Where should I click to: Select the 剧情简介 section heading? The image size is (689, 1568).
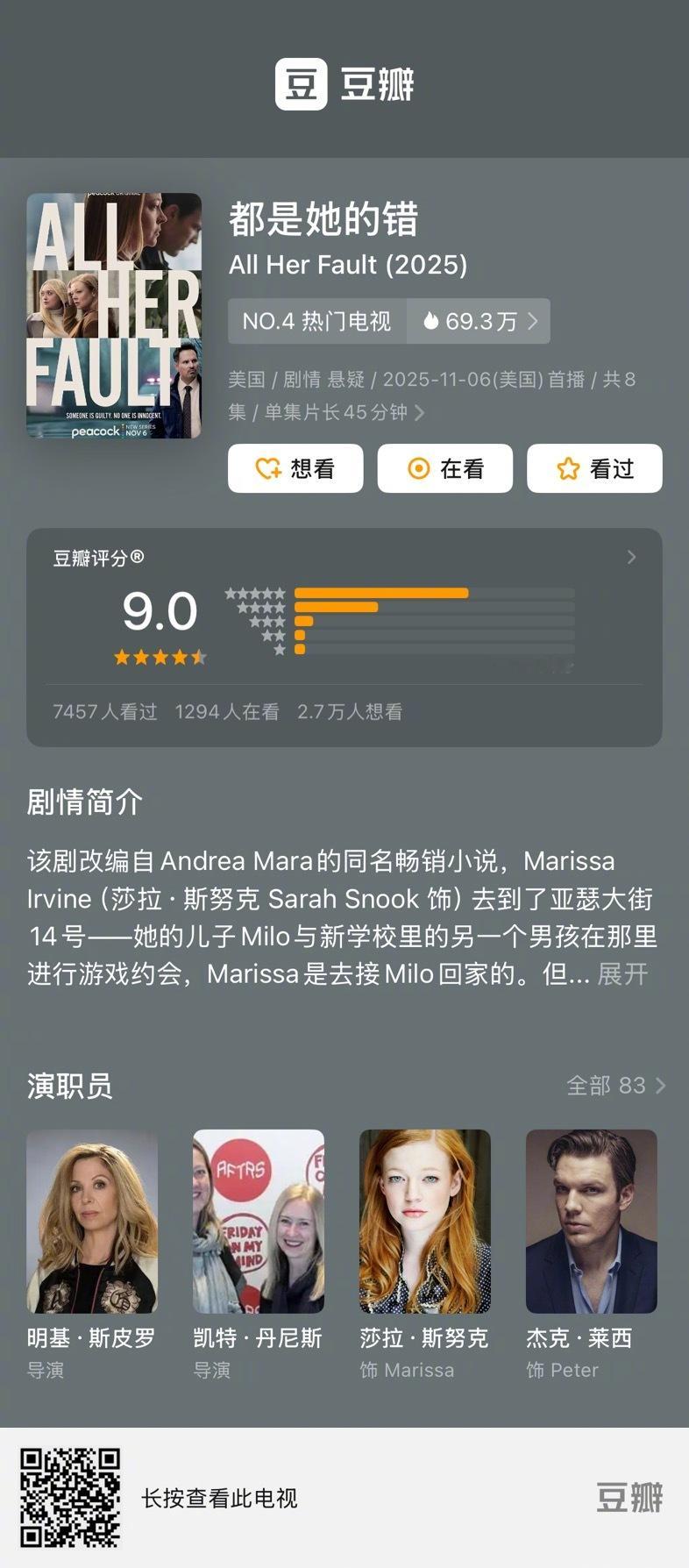coord(83,801)
